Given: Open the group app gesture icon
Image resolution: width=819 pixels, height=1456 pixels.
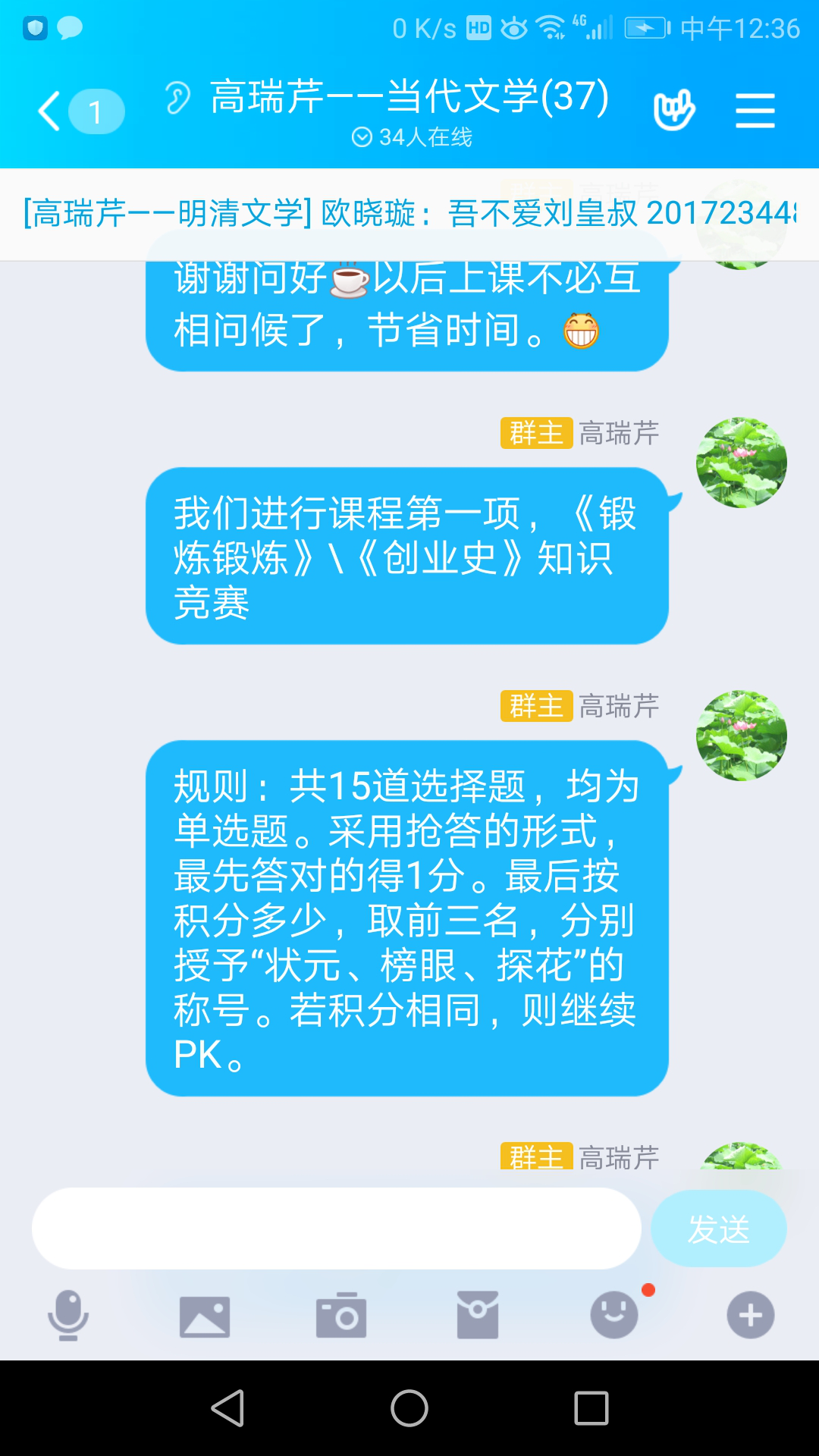Looking at the screenshot, I should tap(673, 111).
